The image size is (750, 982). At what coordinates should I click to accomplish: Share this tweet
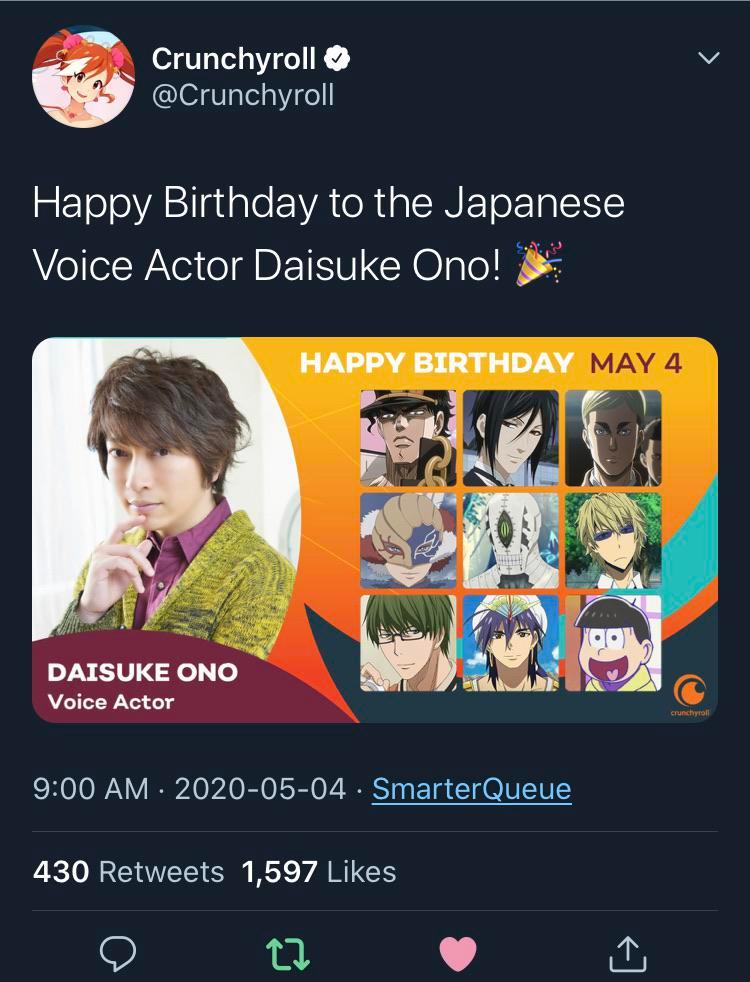628,953
